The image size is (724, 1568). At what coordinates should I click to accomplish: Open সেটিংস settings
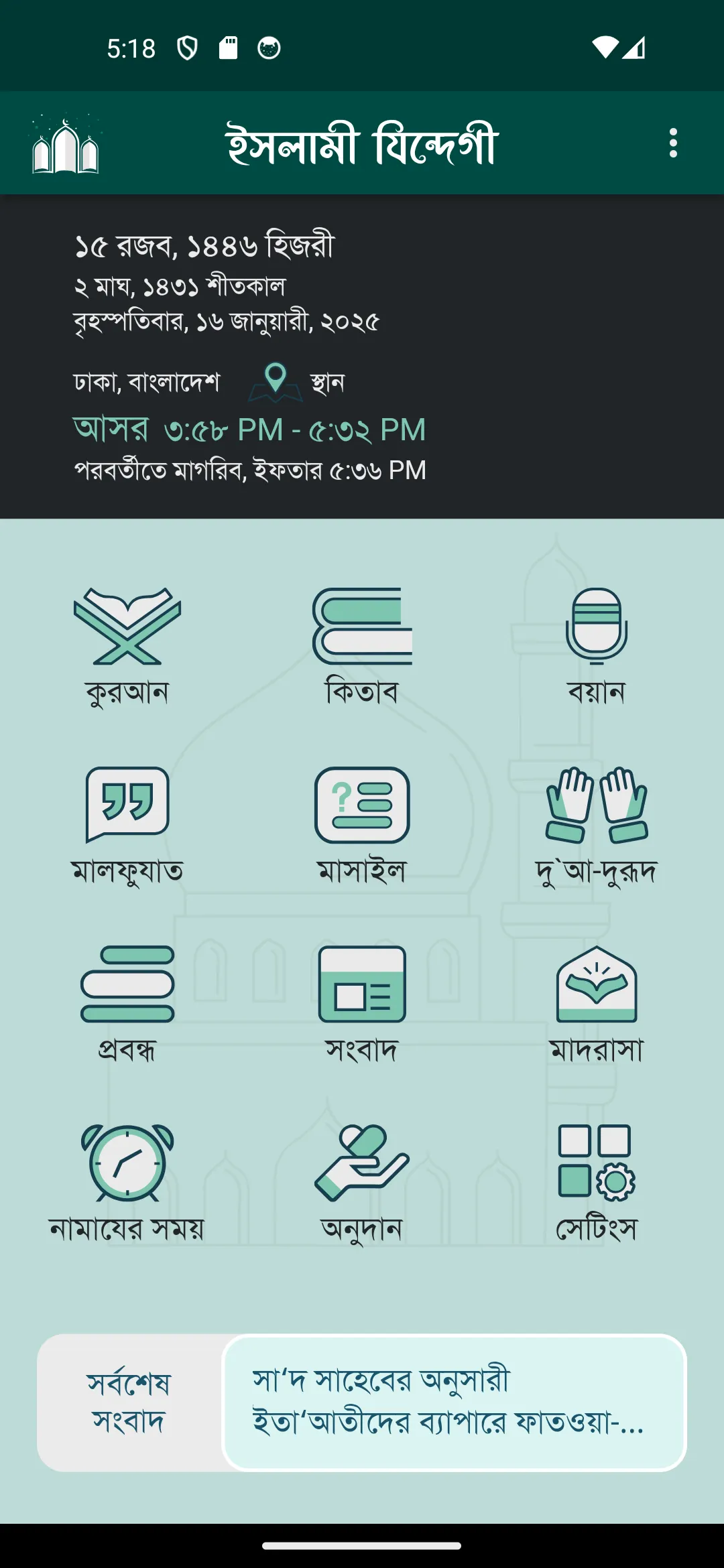(596, 1182)
